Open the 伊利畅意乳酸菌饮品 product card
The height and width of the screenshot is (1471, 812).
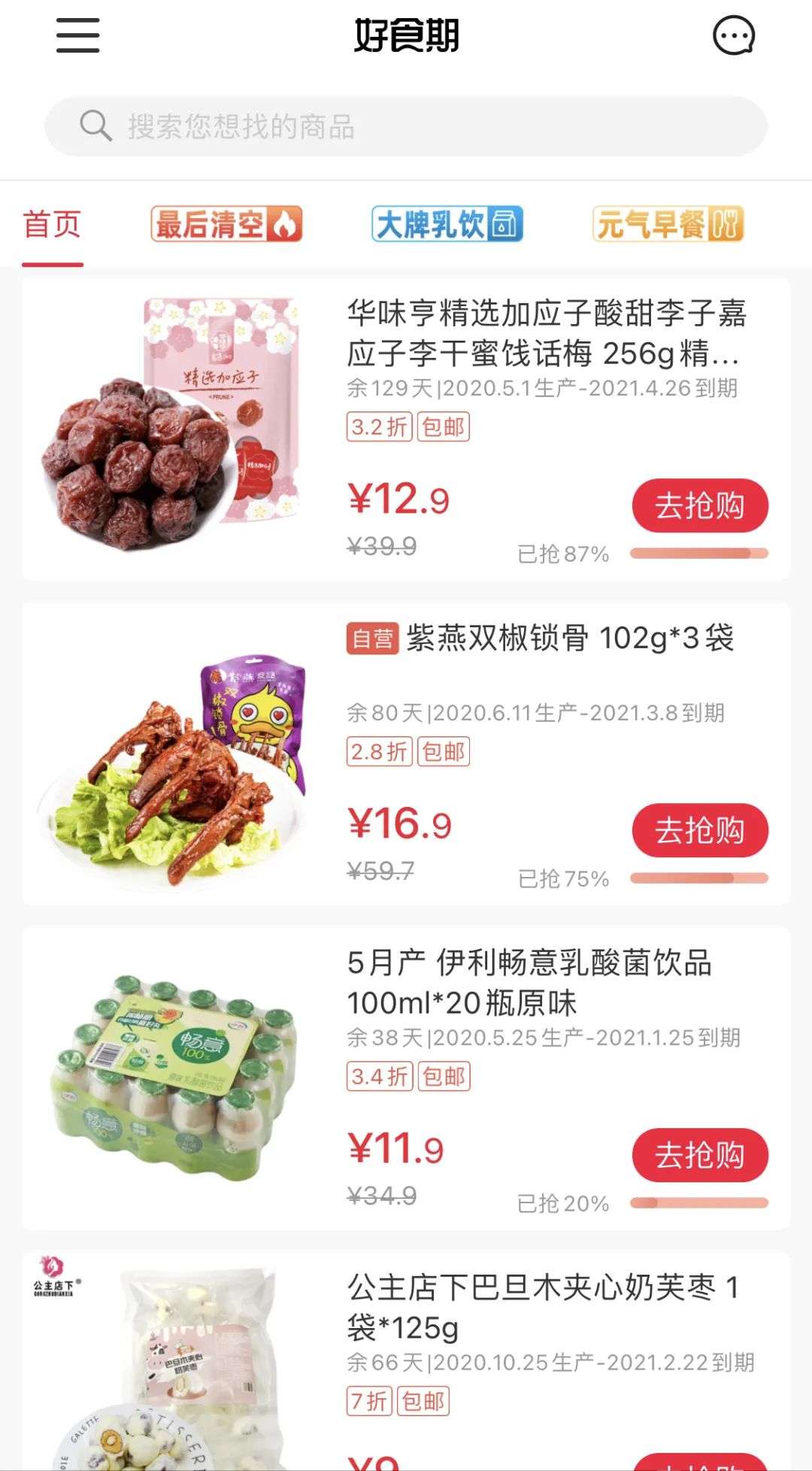[529, 982]
